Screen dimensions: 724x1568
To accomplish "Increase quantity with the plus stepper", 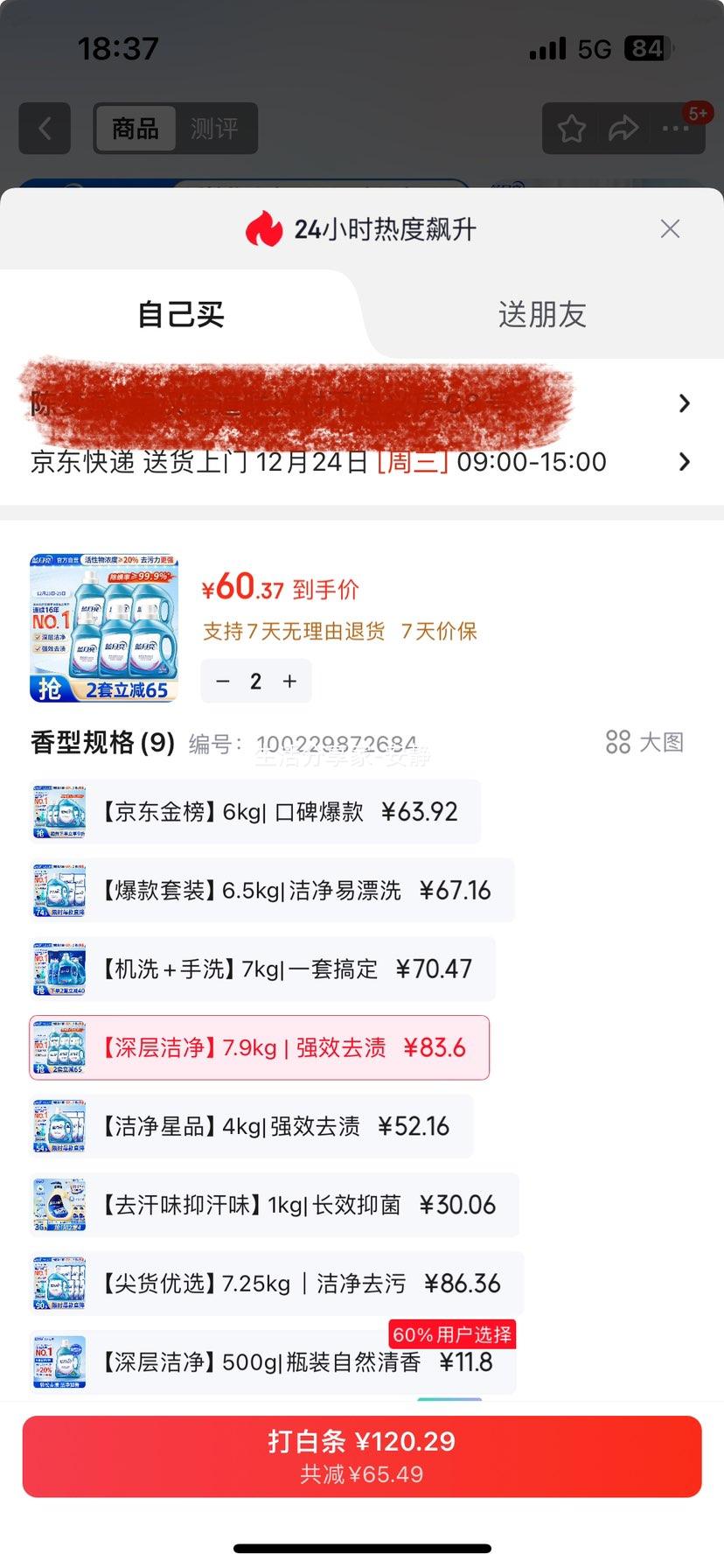I will (x=289, y=681).
